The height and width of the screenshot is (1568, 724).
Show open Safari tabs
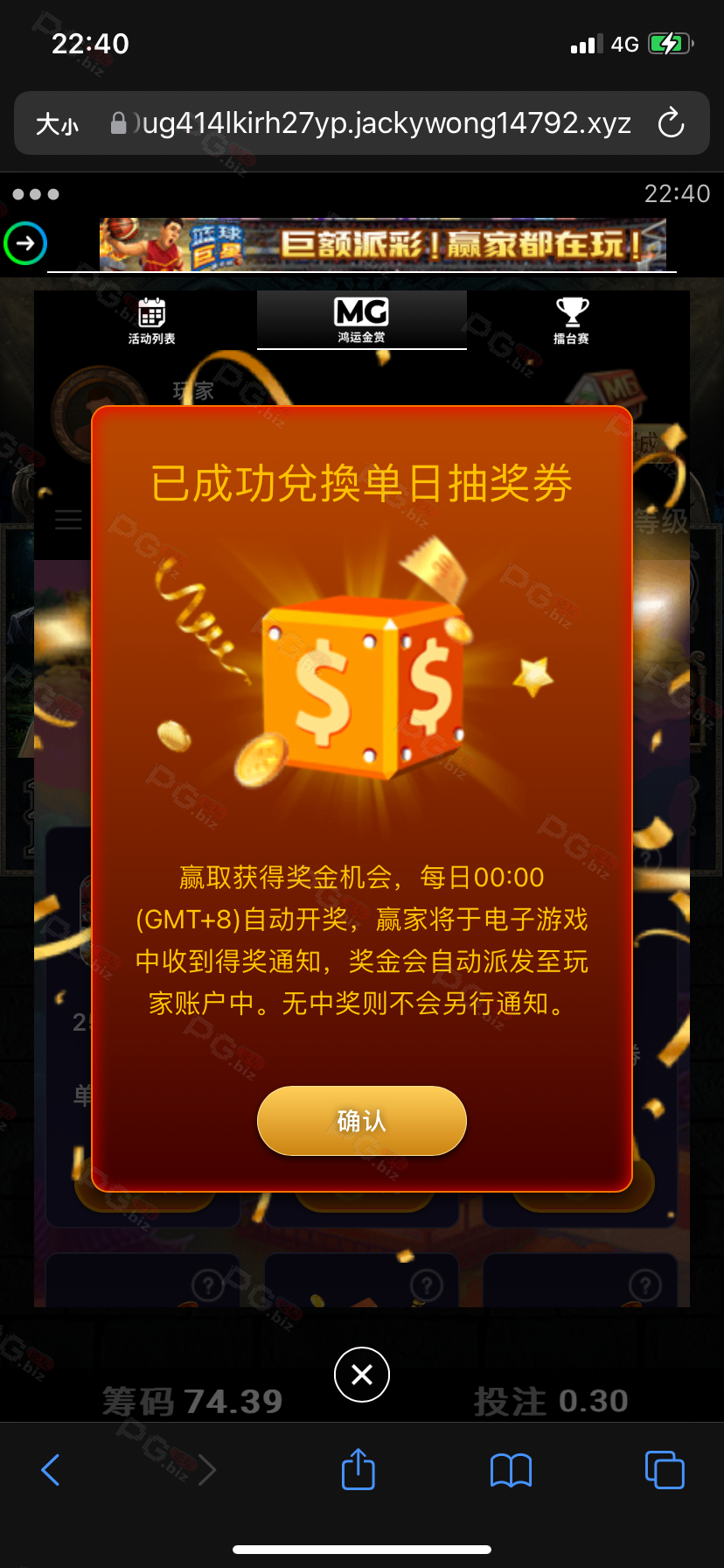(665, 1470)
